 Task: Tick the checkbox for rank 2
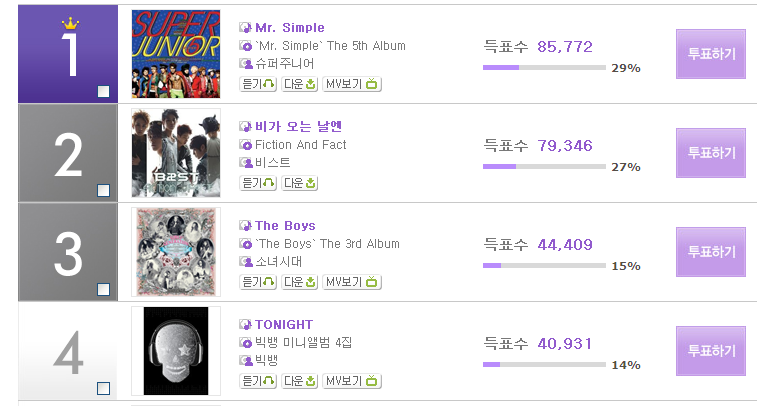[104, 191]
